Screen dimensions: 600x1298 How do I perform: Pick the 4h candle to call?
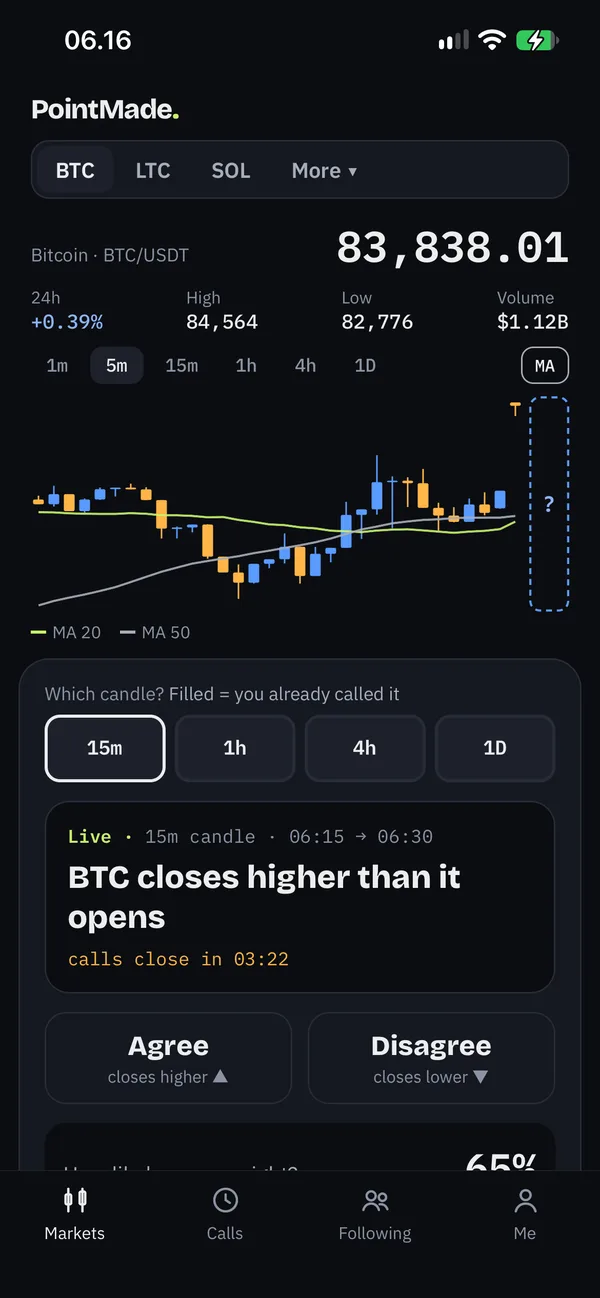[x=365, y=748]
